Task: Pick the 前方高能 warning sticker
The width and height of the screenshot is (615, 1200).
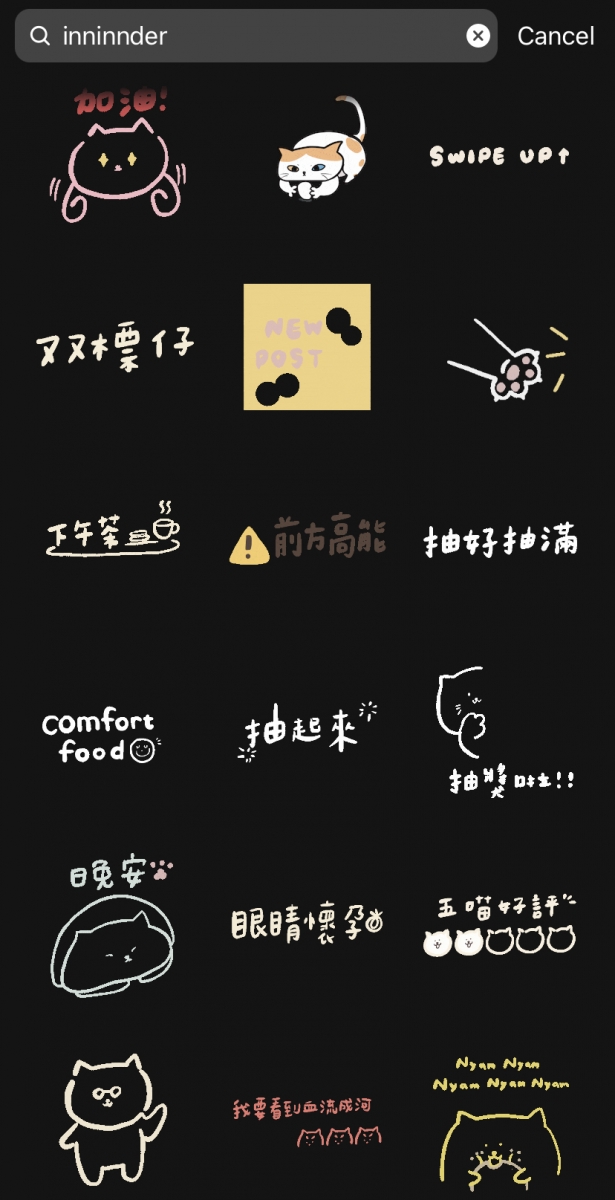Action: (x=308, y=541)
